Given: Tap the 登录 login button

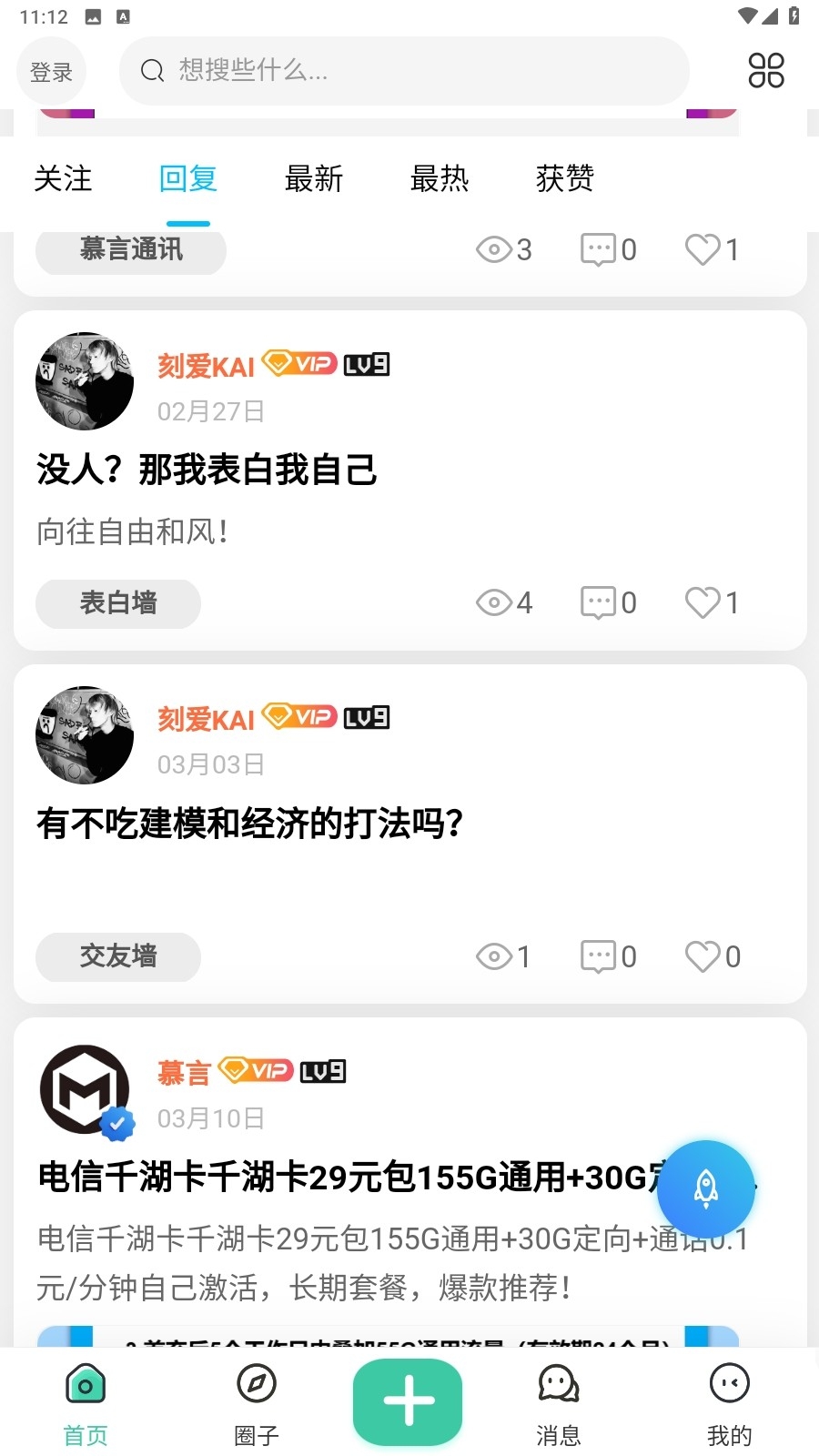Looking at the screenshot, I should point(51,72).
